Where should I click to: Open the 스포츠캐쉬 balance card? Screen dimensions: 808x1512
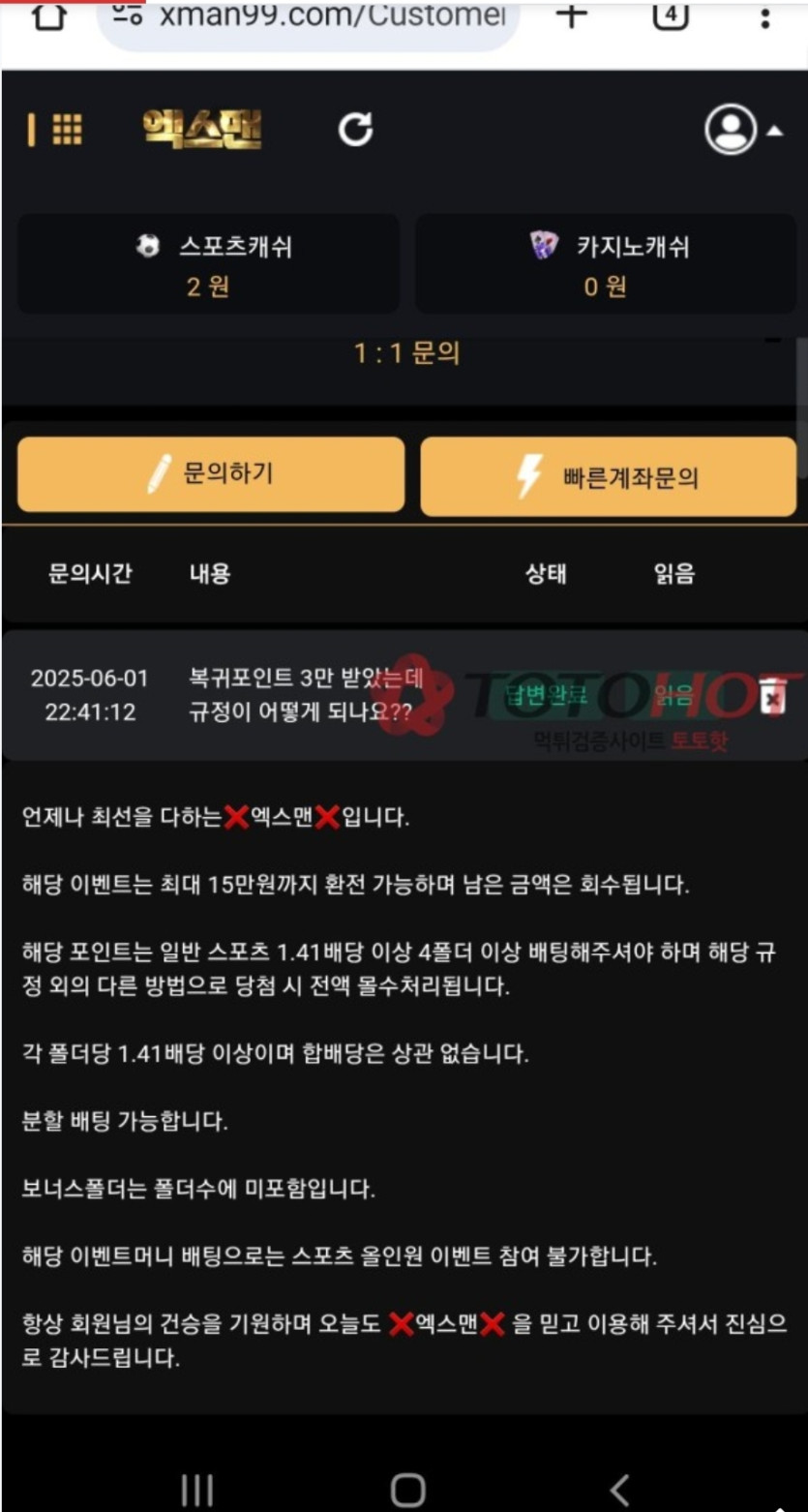pyautogui.click(x=208, y=264)
